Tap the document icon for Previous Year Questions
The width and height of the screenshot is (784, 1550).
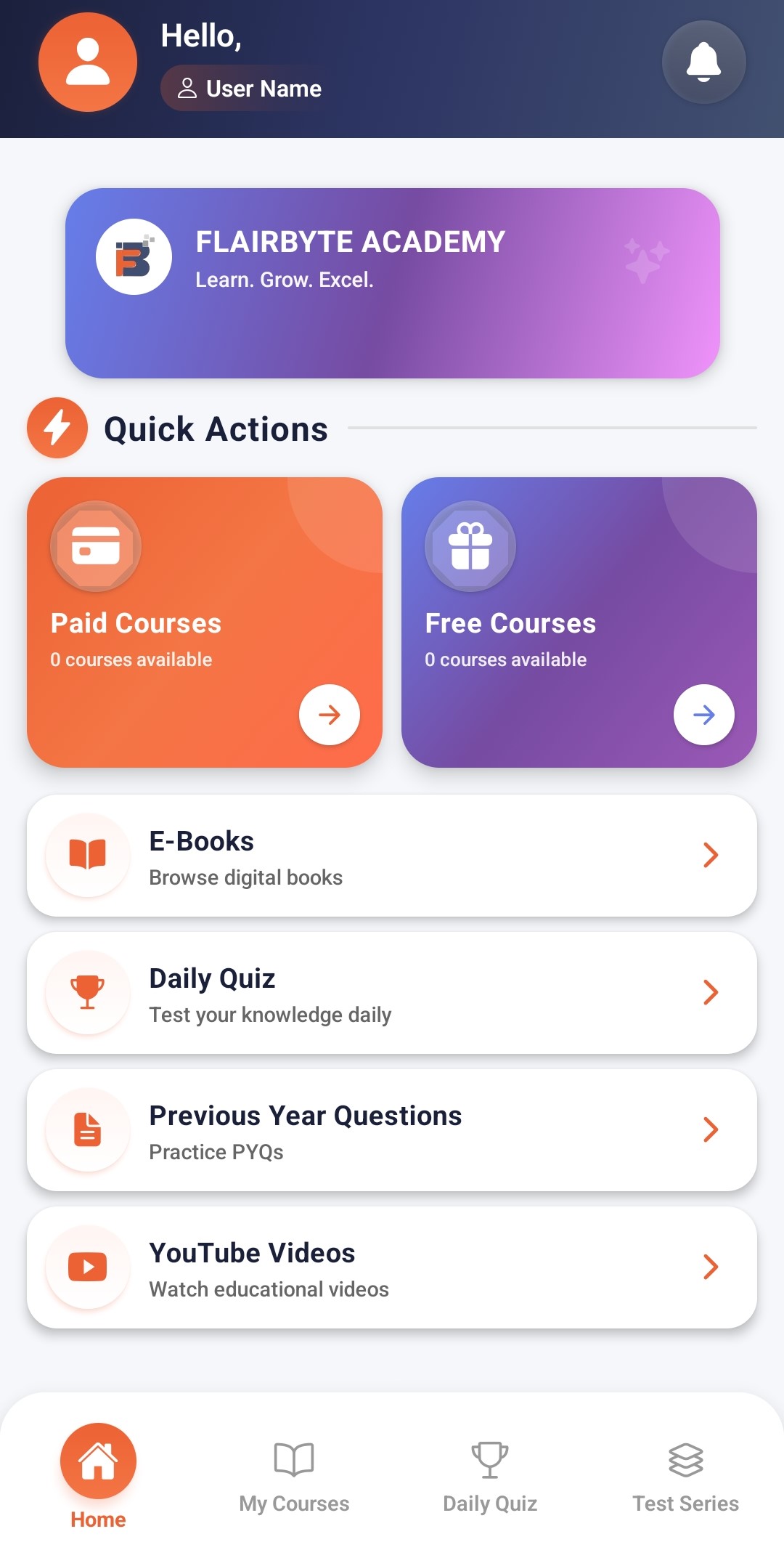coord(86,1130)
